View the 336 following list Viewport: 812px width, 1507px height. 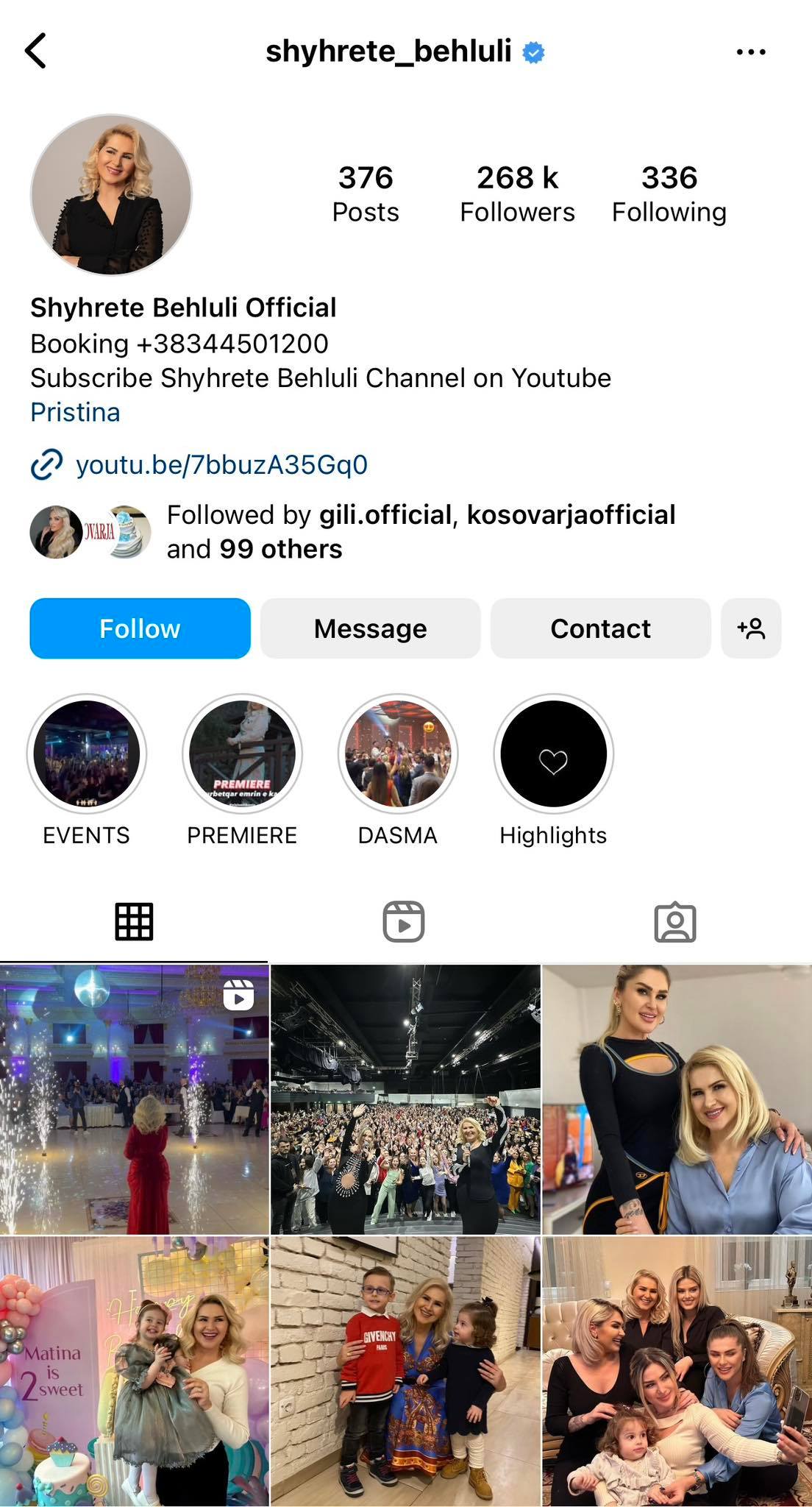tap(669, 194)
